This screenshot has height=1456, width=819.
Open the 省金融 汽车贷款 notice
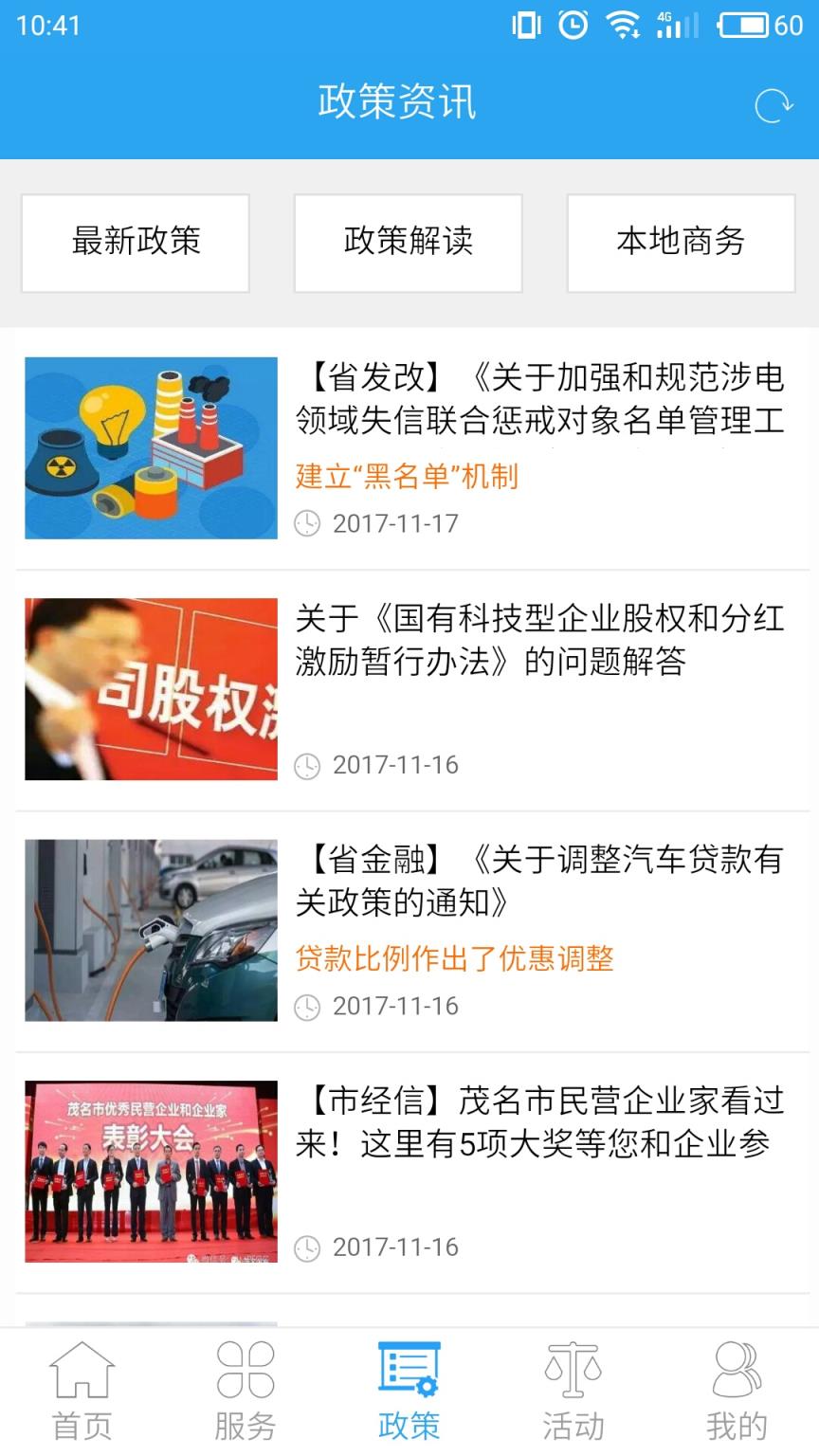point(539,881)
